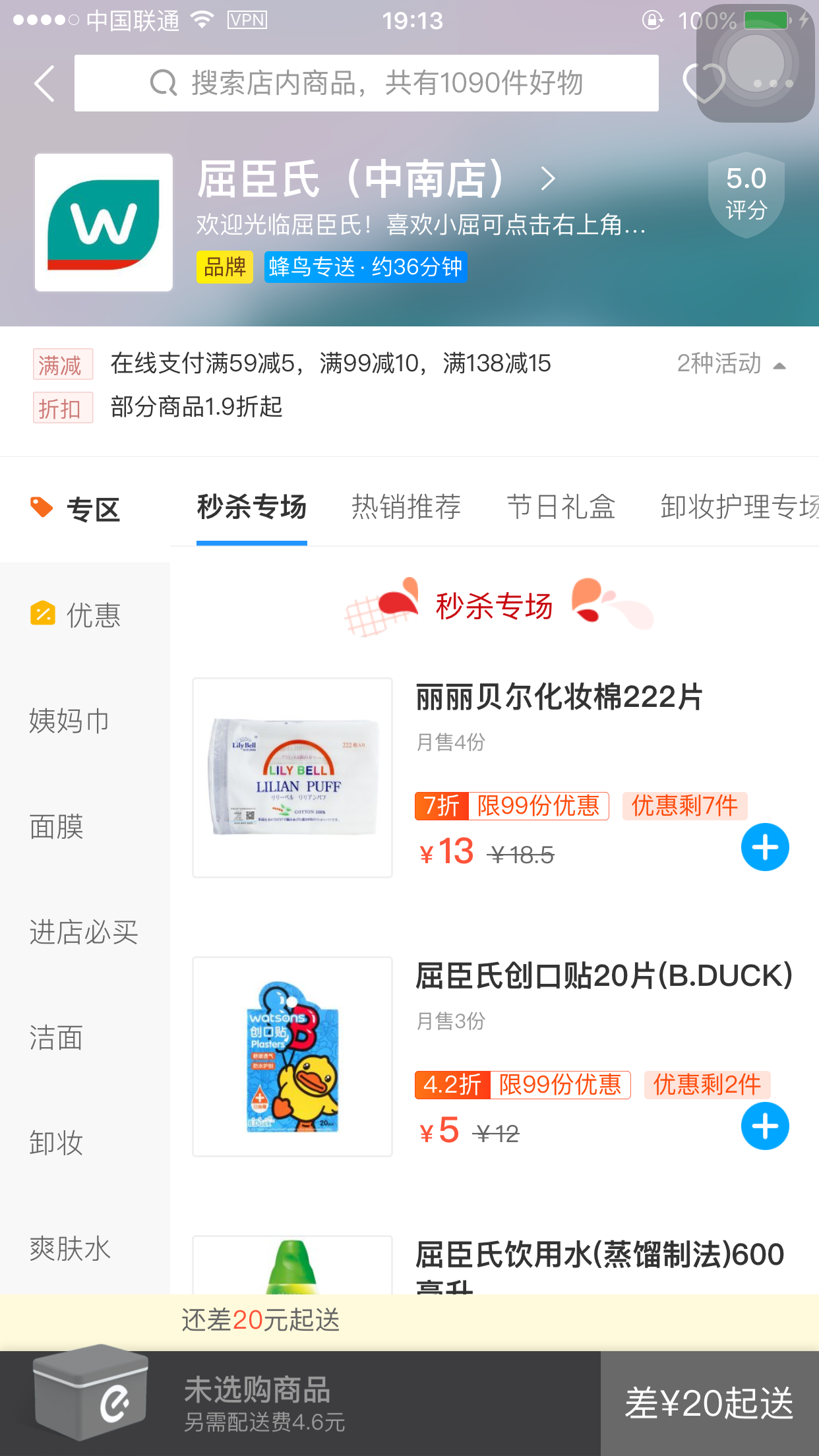Favorite this store with the heart icon

tap(703, 83)
